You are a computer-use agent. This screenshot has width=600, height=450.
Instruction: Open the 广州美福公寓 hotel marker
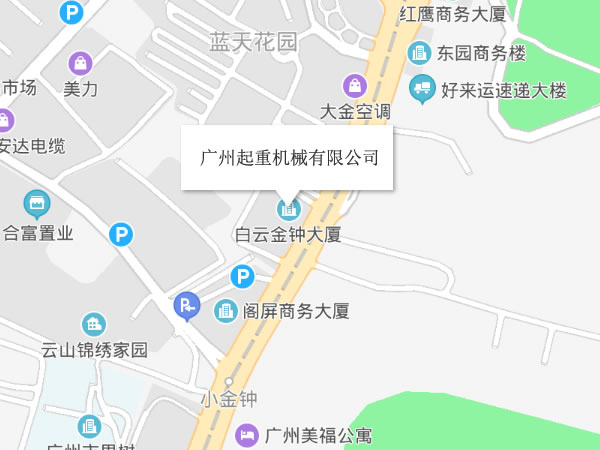246,436
